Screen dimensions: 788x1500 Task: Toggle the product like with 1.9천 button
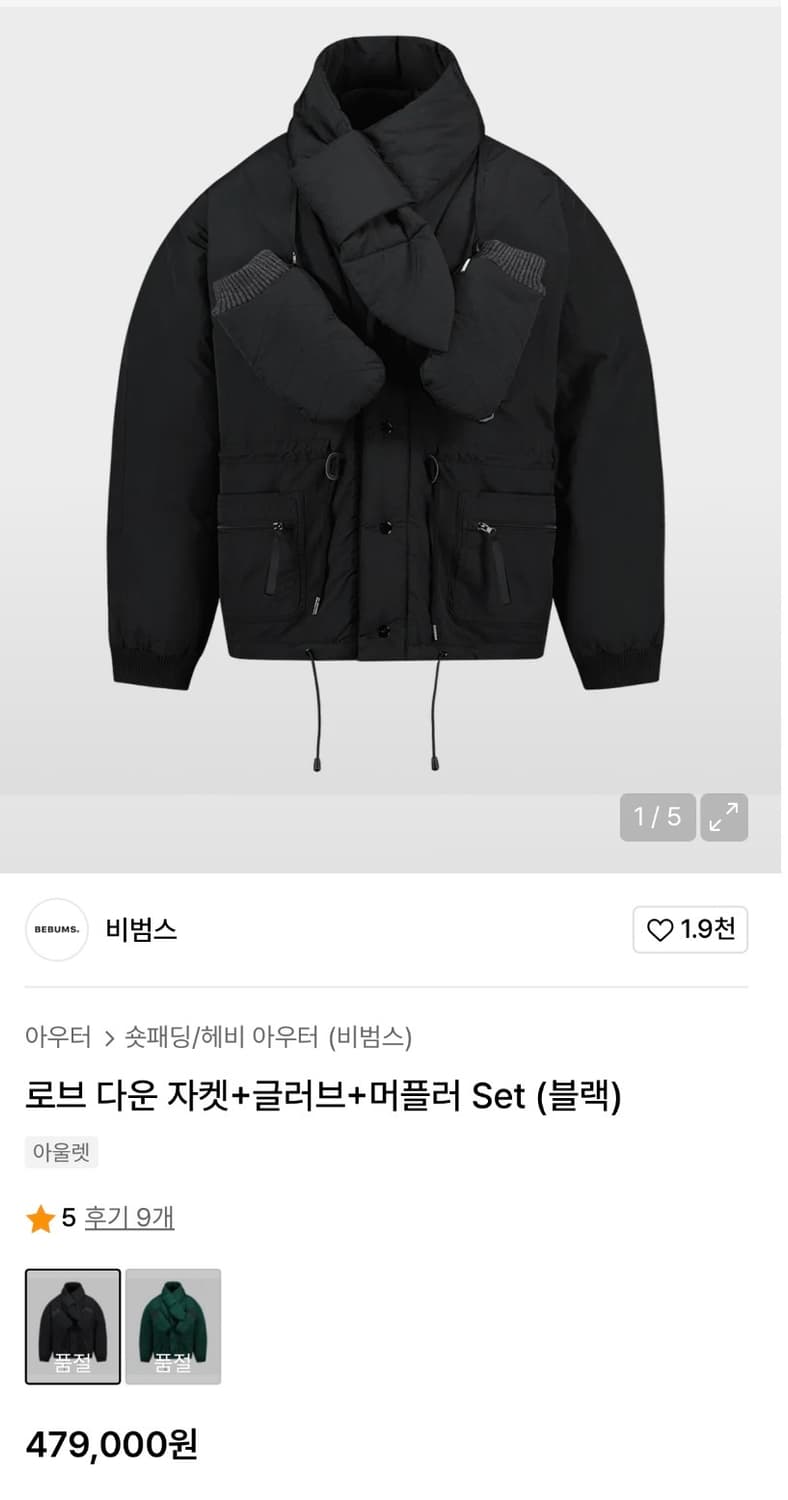(x=690, y=930)
